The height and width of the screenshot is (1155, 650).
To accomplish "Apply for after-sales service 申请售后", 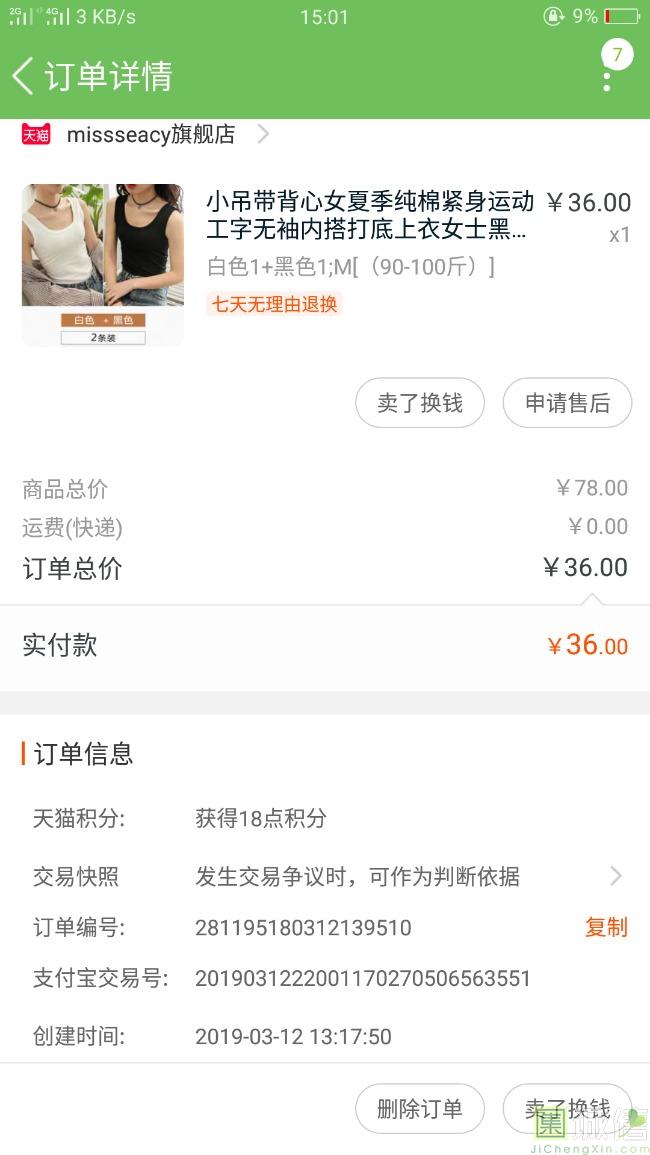I will pos(567,403).
